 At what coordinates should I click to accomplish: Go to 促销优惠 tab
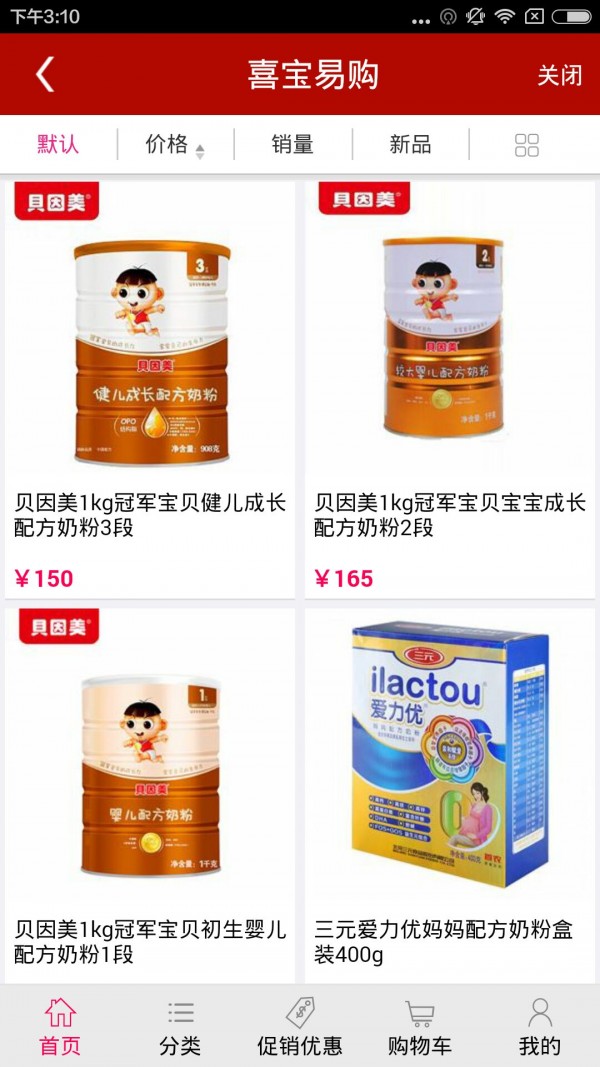pos(300,1027)
